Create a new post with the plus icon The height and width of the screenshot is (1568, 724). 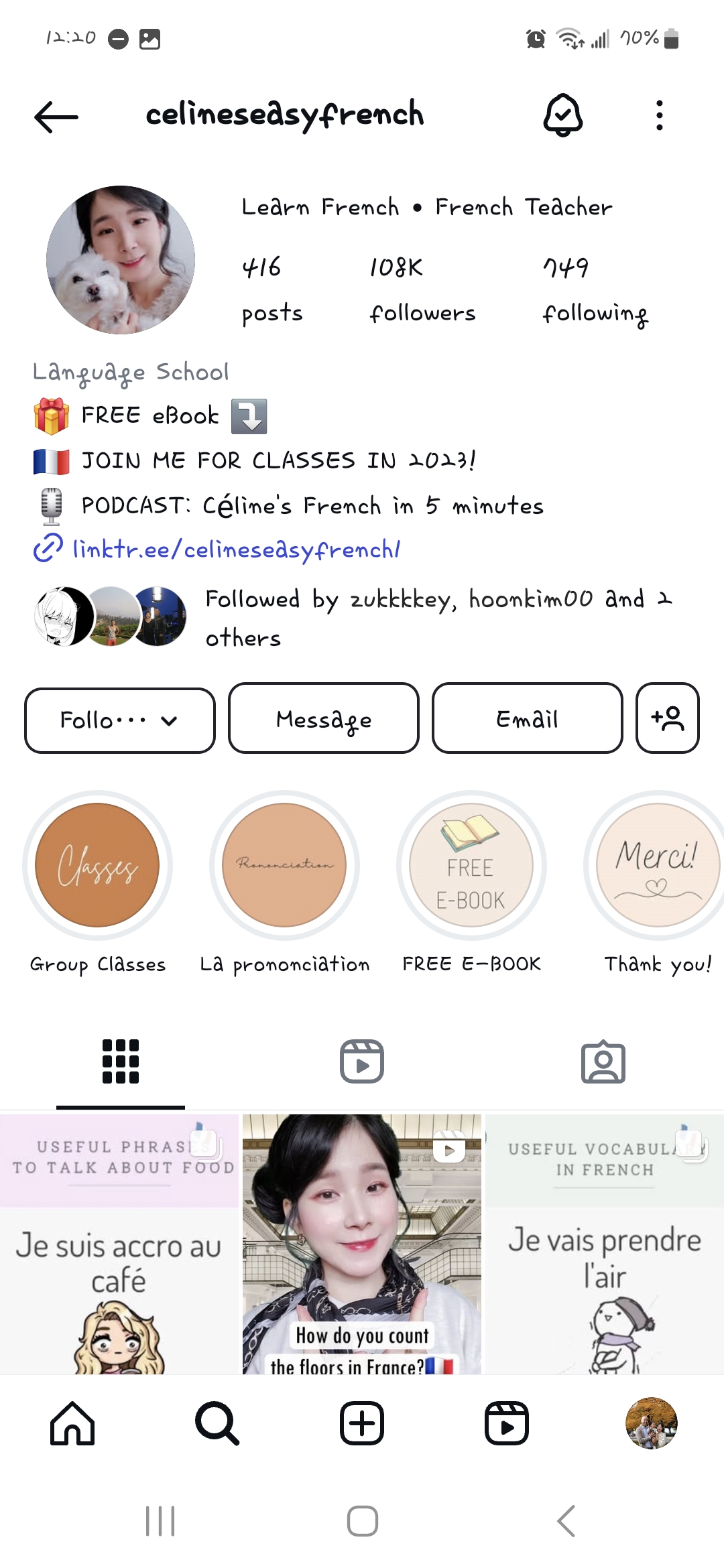362,1423
